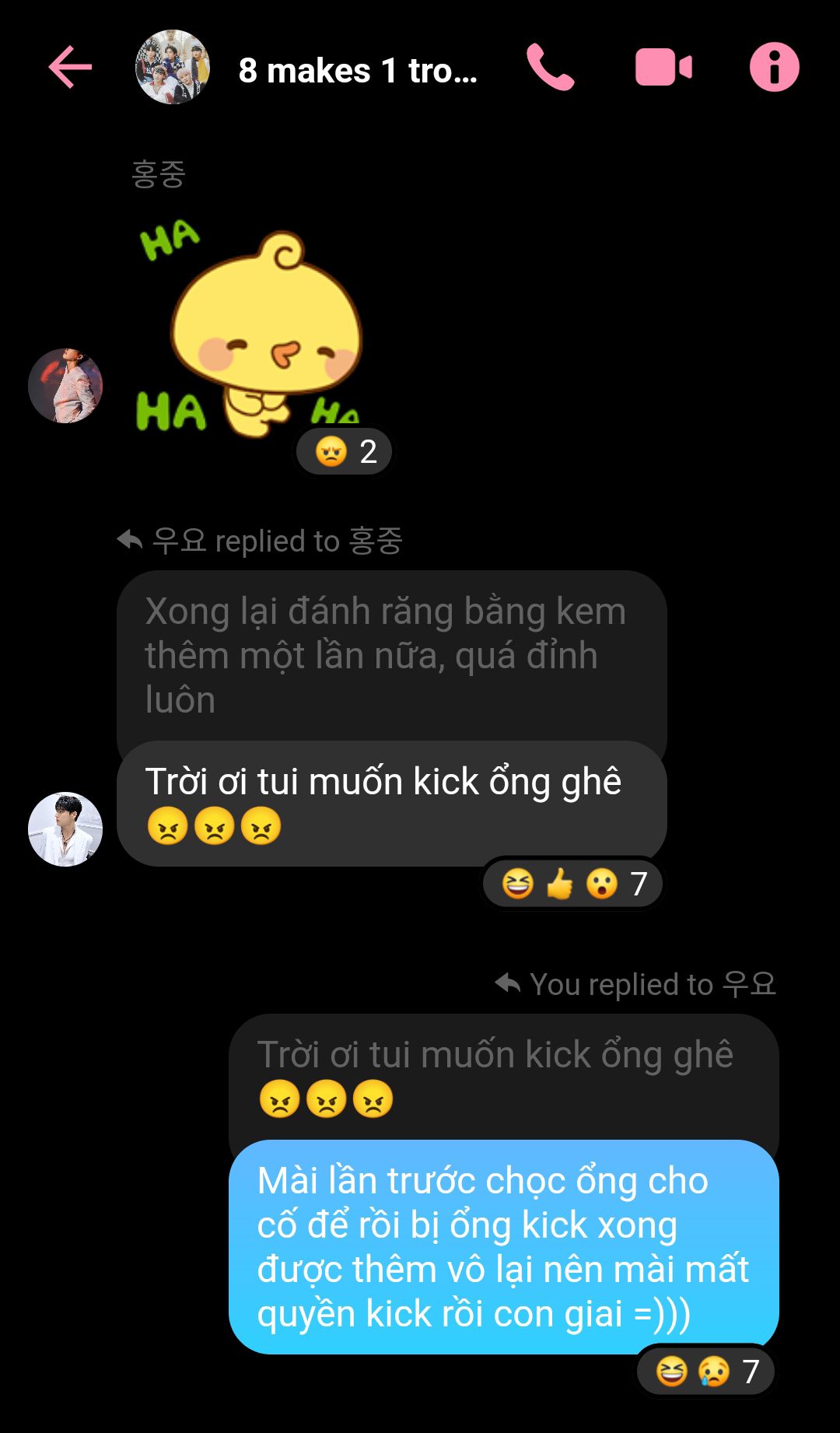
Task: Open the group's profile photo
Action: point(173,68)
